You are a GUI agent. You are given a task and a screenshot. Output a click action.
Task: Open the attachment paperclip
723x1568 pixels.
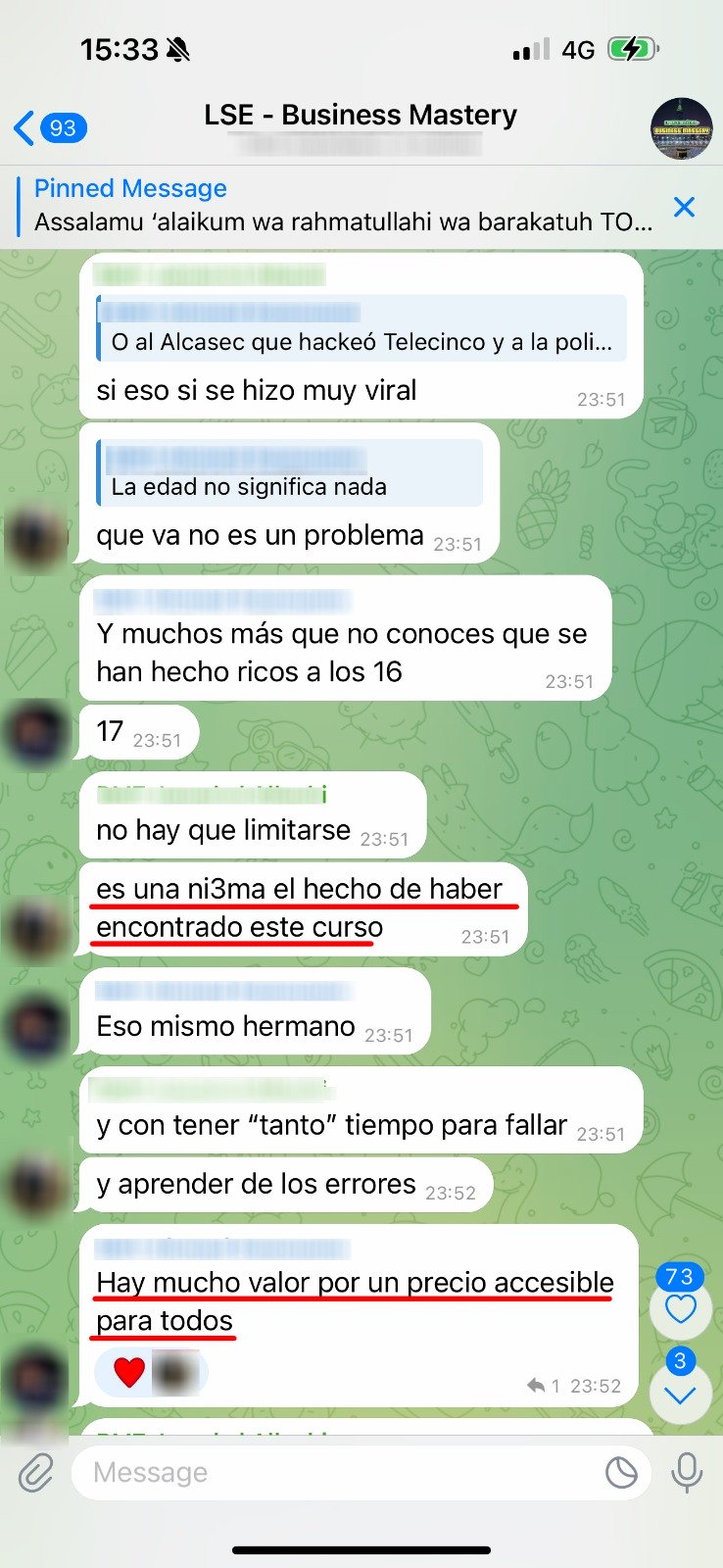[x=36, y=1472]
